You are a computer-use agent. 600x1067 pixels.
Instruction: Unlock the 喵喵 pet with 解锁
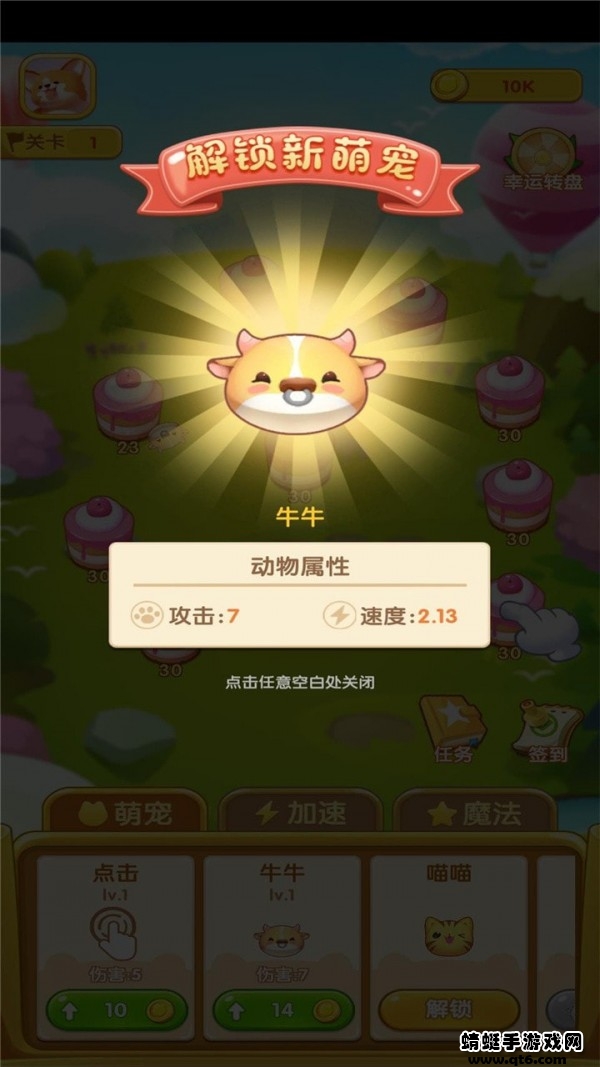pos(449,1009)
